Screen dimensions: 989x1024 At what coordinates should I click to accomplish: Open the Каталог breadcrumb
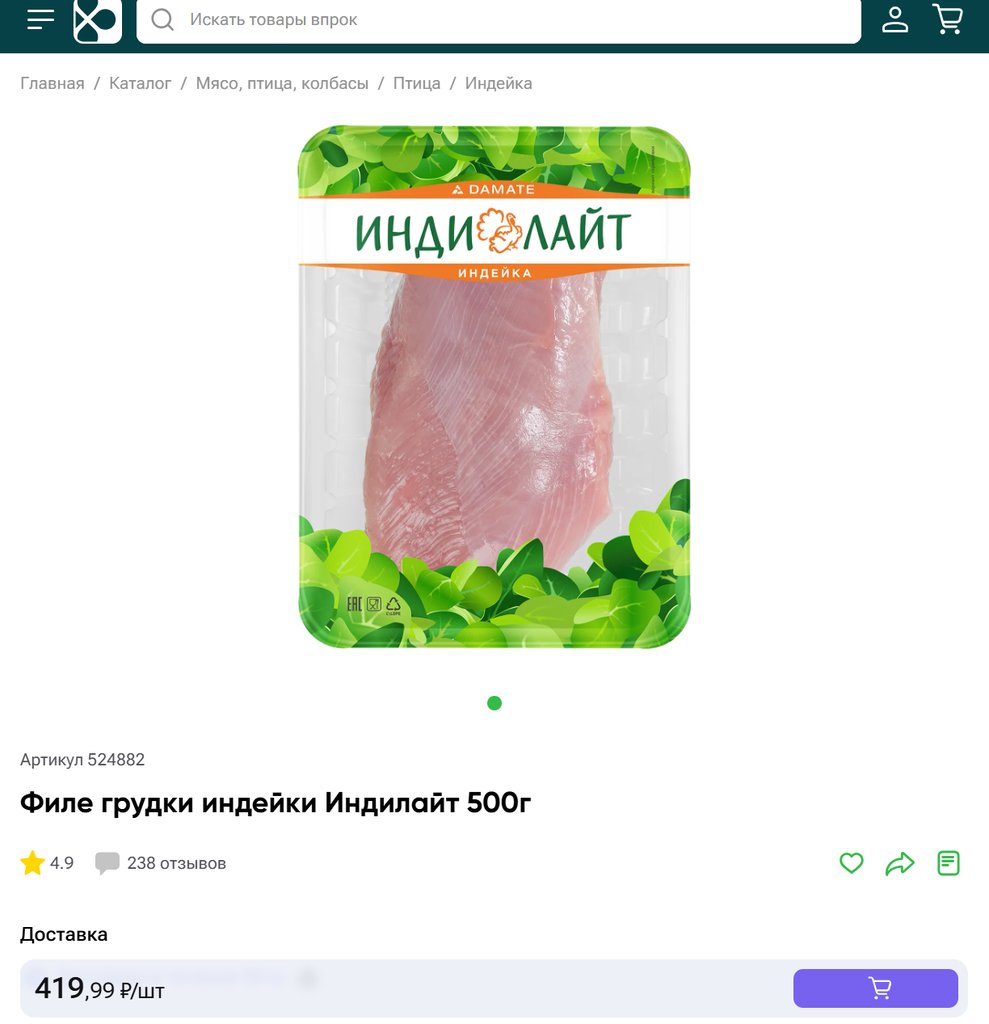click(x=140, y=83)
